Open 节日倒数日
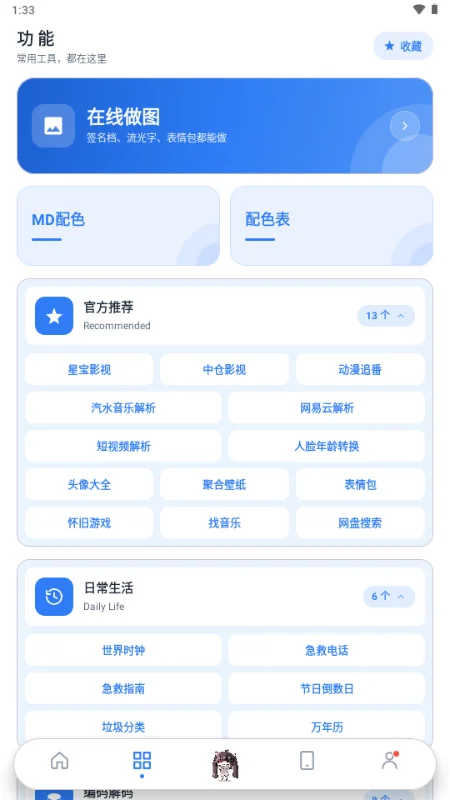The height and width of the screenshot is (800, 450). [327, 688]
